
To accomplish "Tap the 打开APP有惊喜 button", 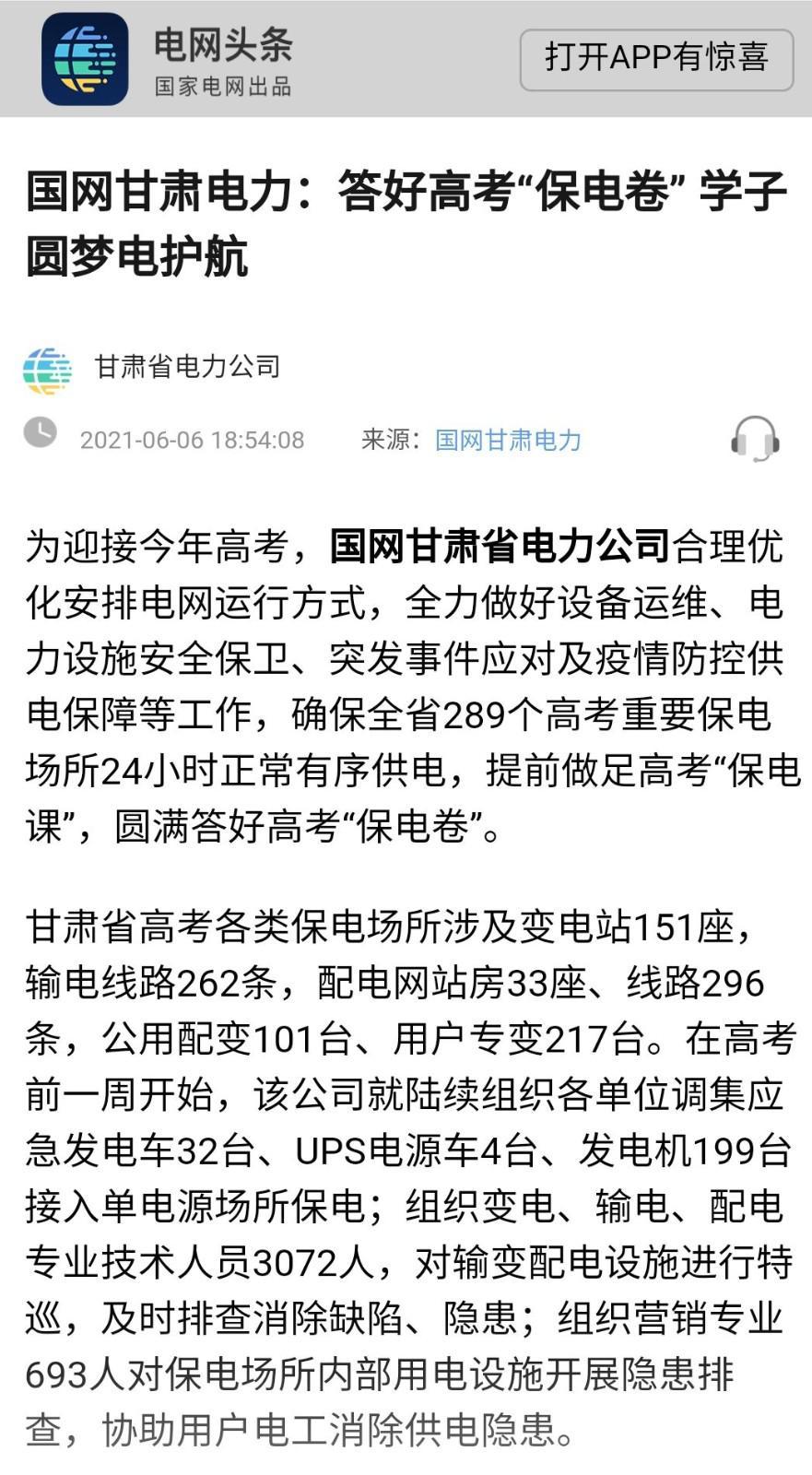I will (656, 59).
